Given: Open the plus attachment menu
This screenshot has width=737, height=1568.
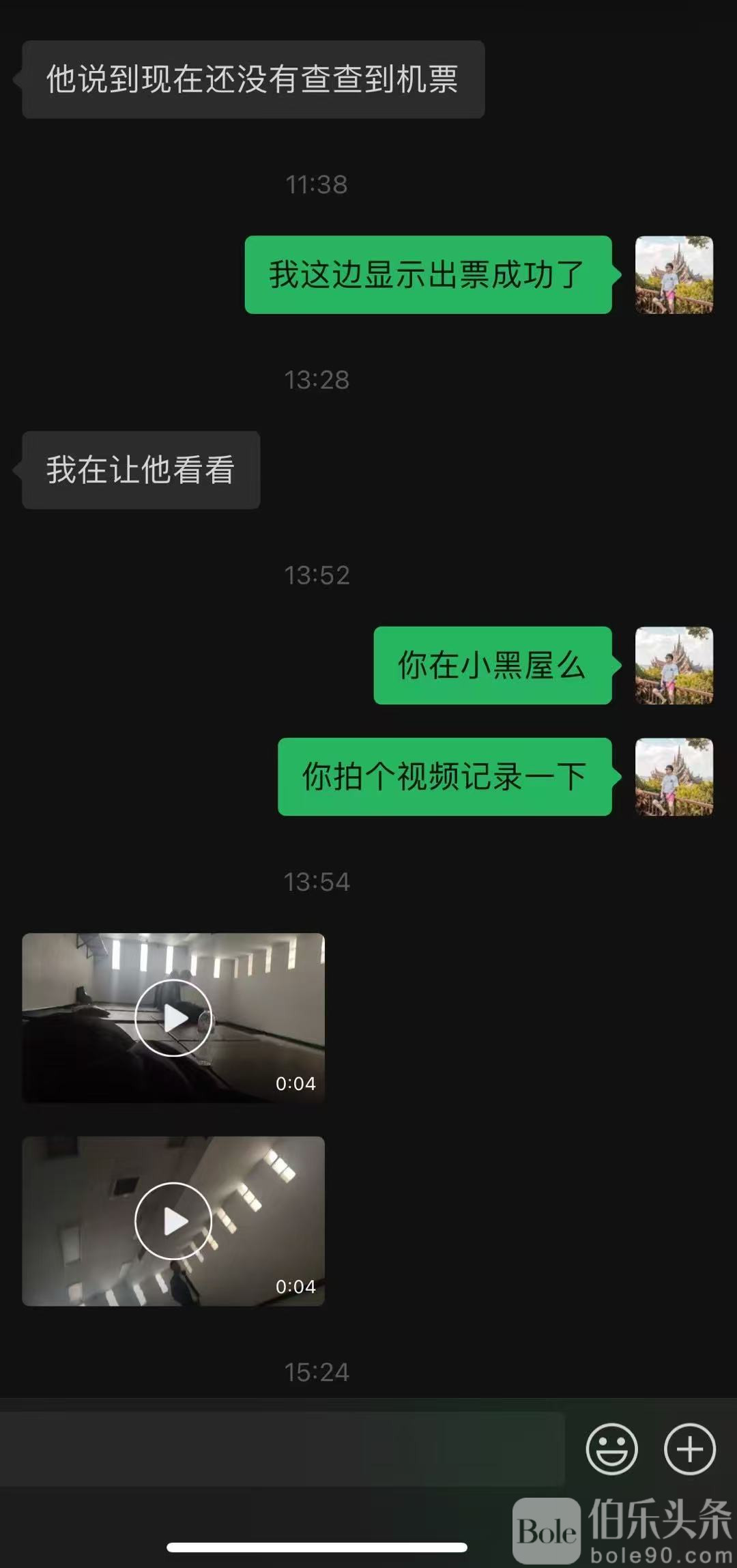Looking at the screenshot, I should point(689,1449).
